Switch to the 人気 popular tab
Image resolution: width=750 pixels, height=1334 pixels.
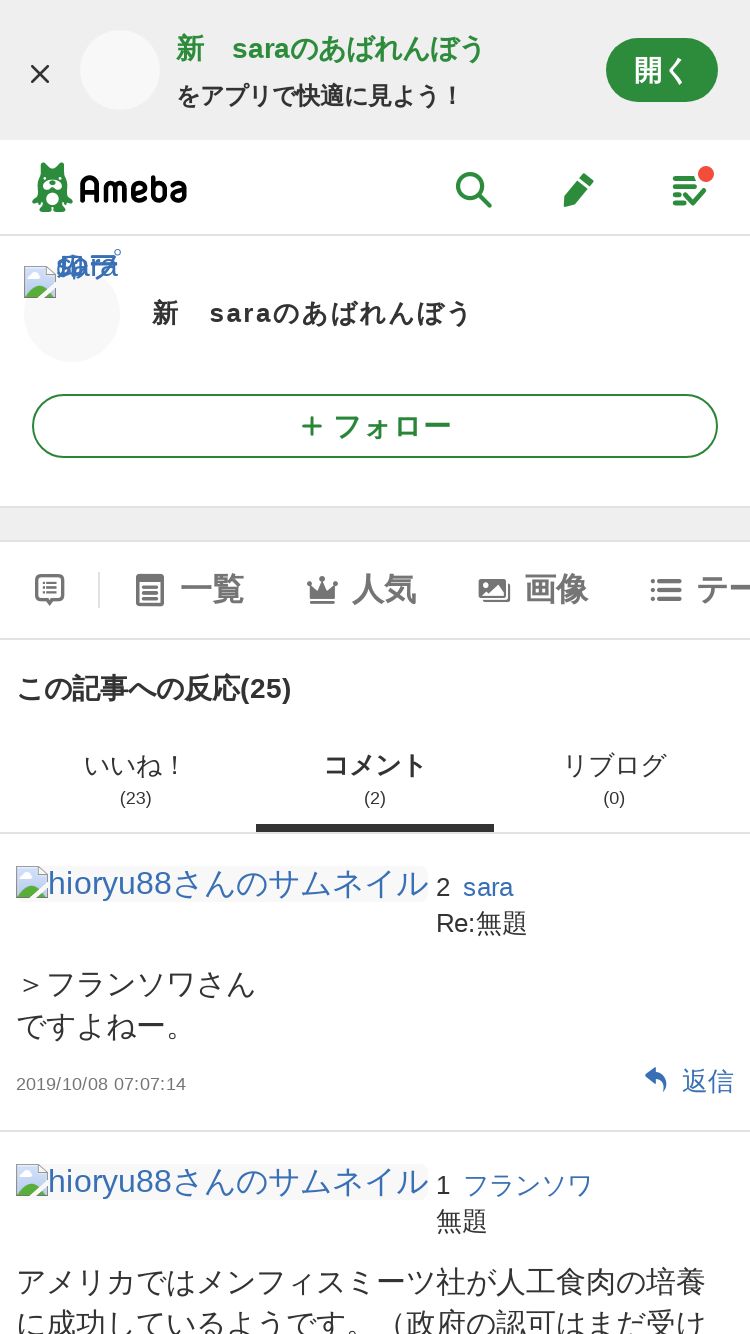361,590
